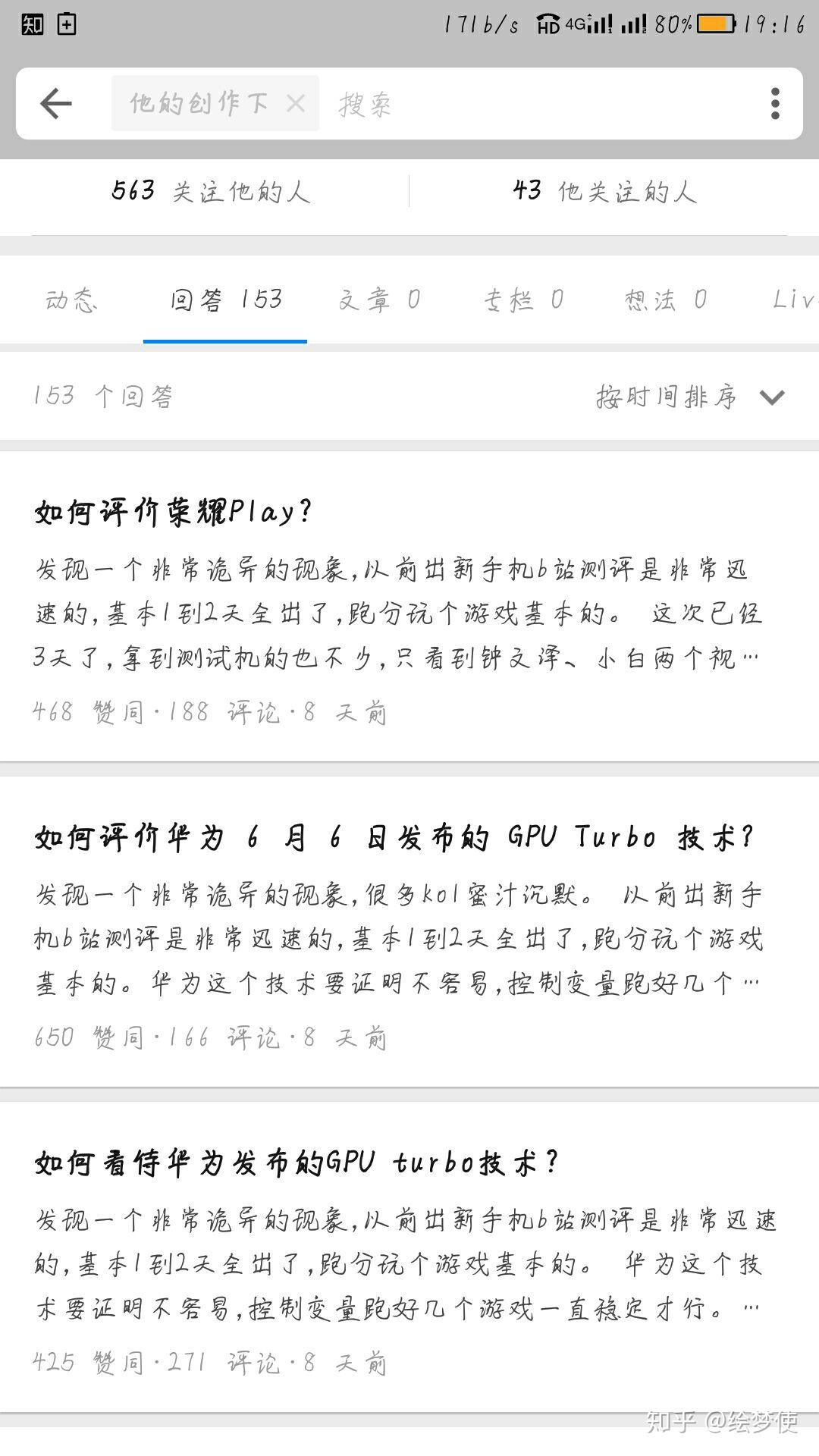Toggle the current 回答 153 tab selection
The width and height of the screenshot is (819, 1456).
pos(224,299)
